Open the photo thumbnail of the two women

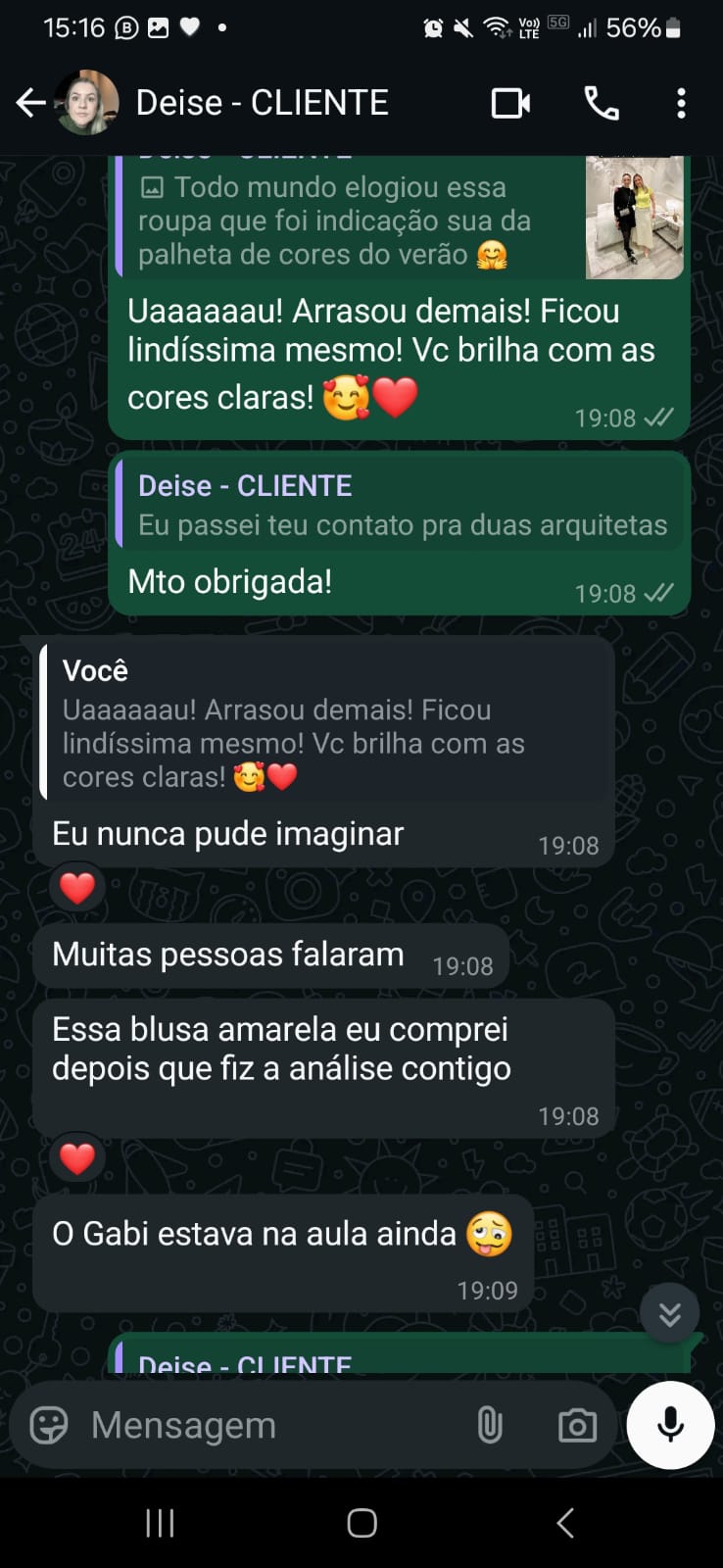(x=634, y=218)
